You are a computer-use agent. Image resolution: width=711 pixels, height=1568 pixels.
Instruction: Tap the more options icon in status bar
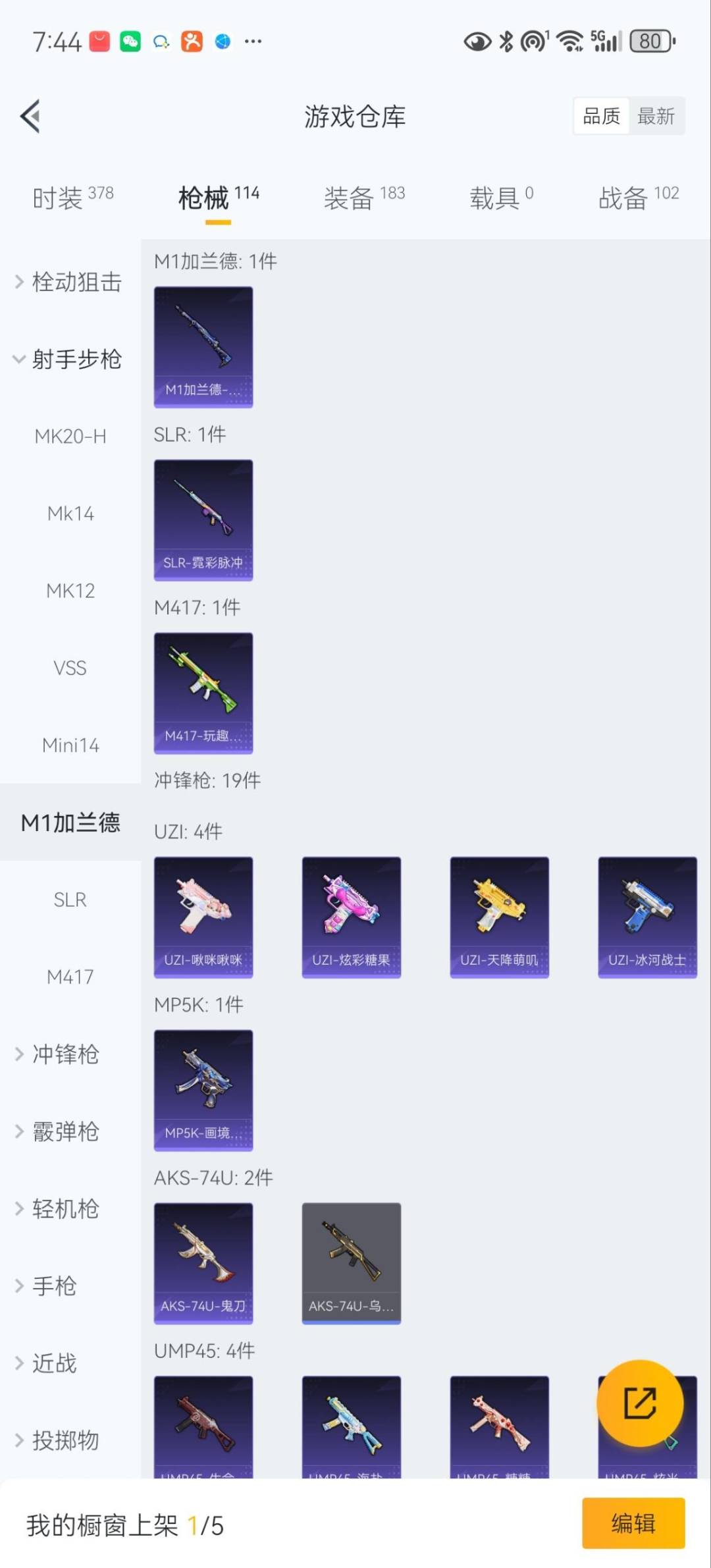click(x=253, y=41)
